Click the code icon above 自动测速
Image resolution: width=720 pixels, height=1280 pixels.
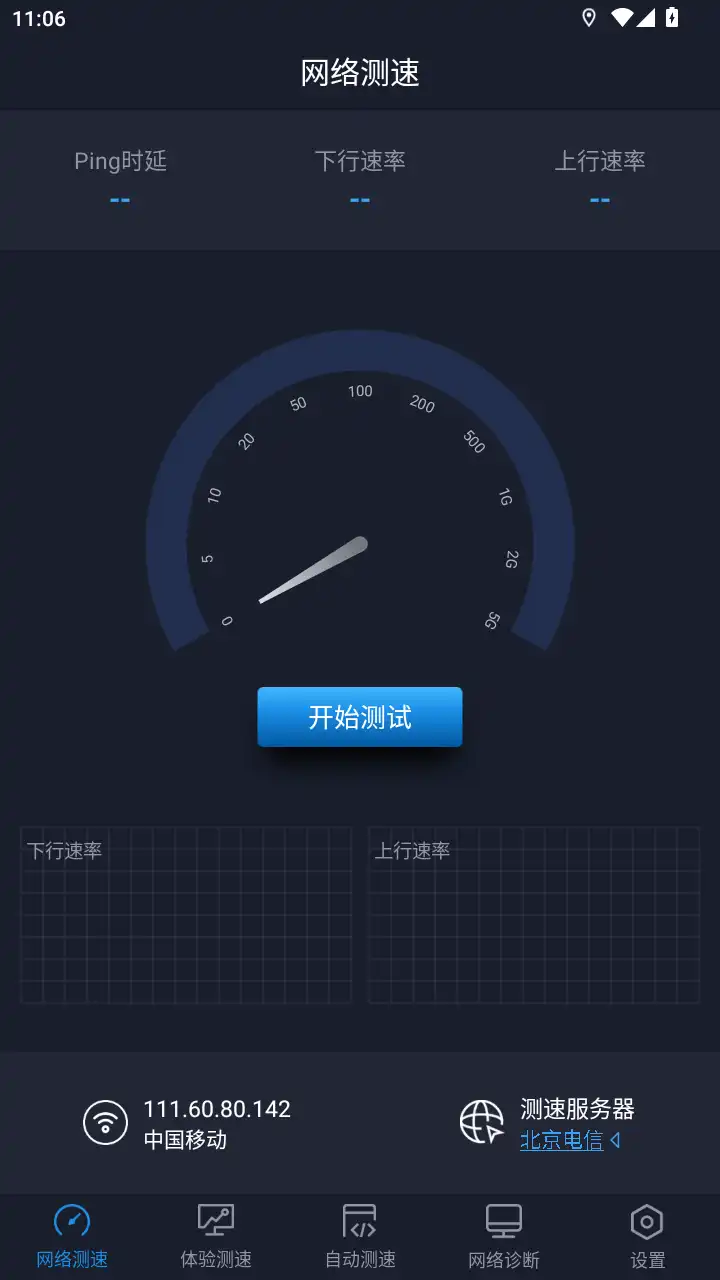point(359,1220)
